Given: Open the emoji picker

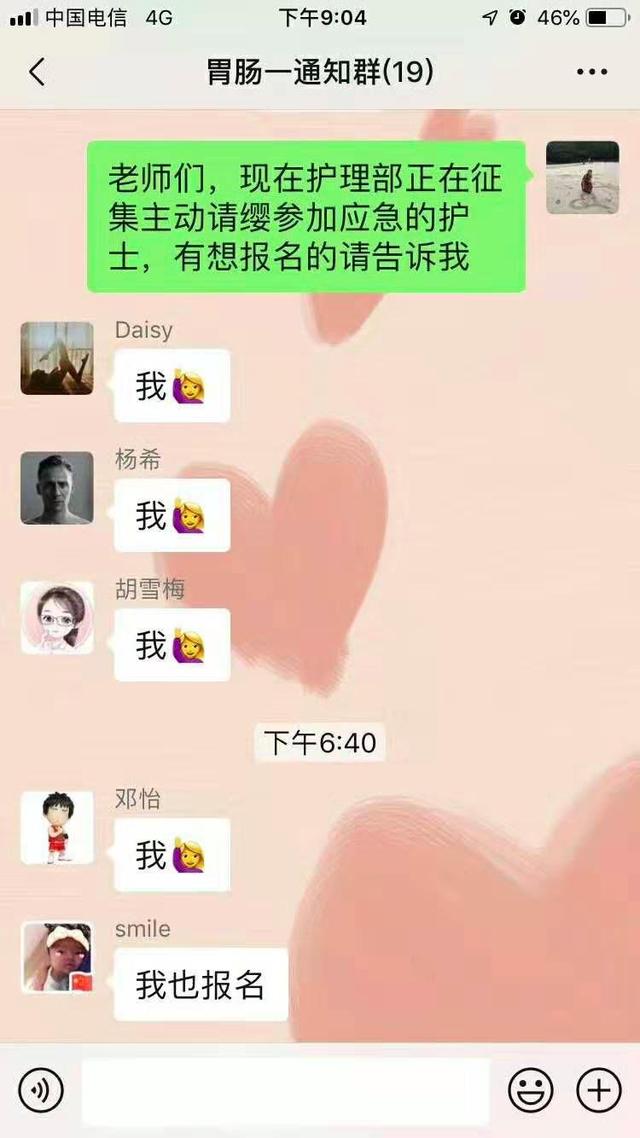Looking at the screenshot, I should click(x=530, y=1090).
